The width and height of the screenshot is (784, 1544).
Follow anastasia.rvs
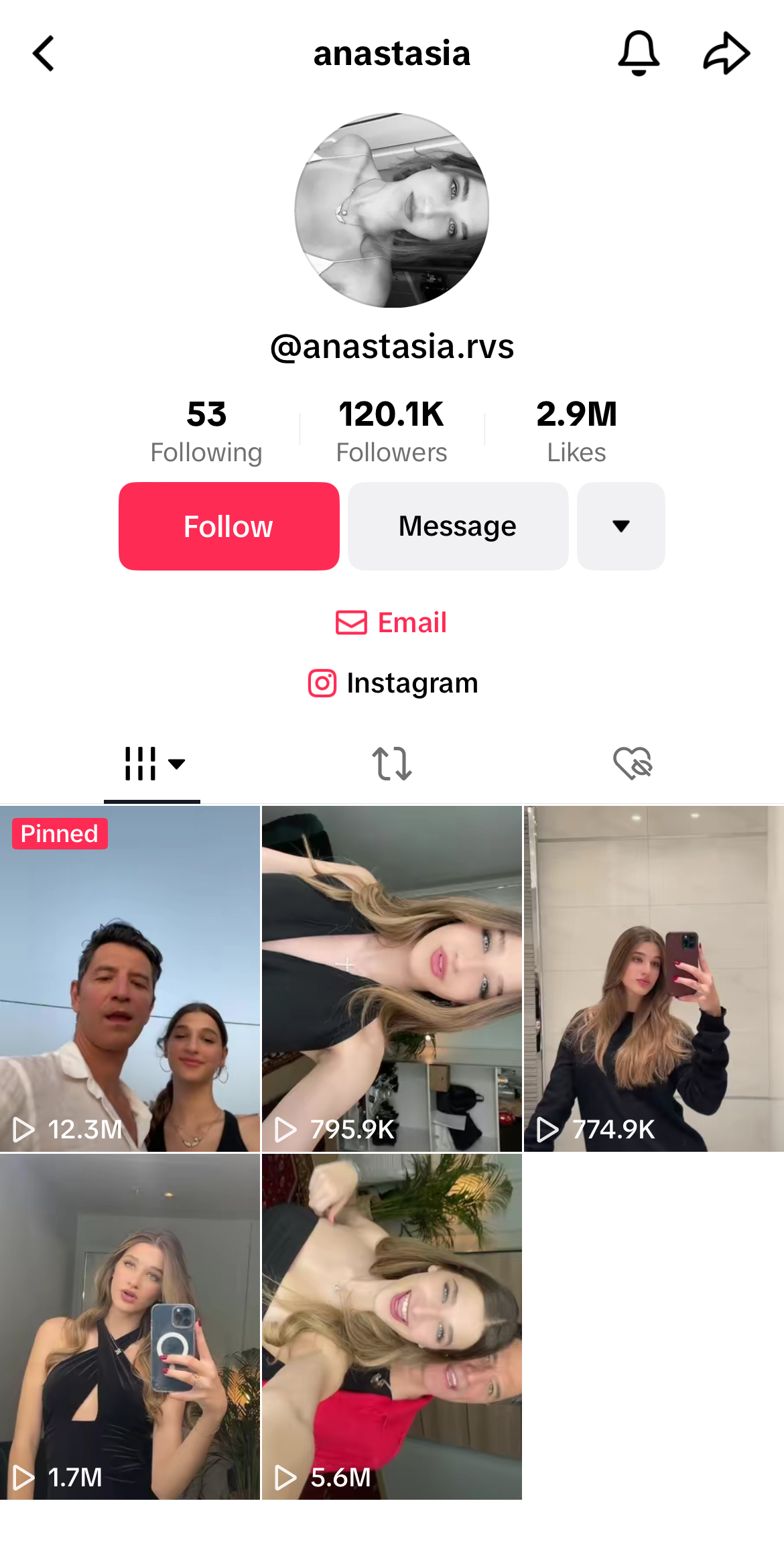228,526
